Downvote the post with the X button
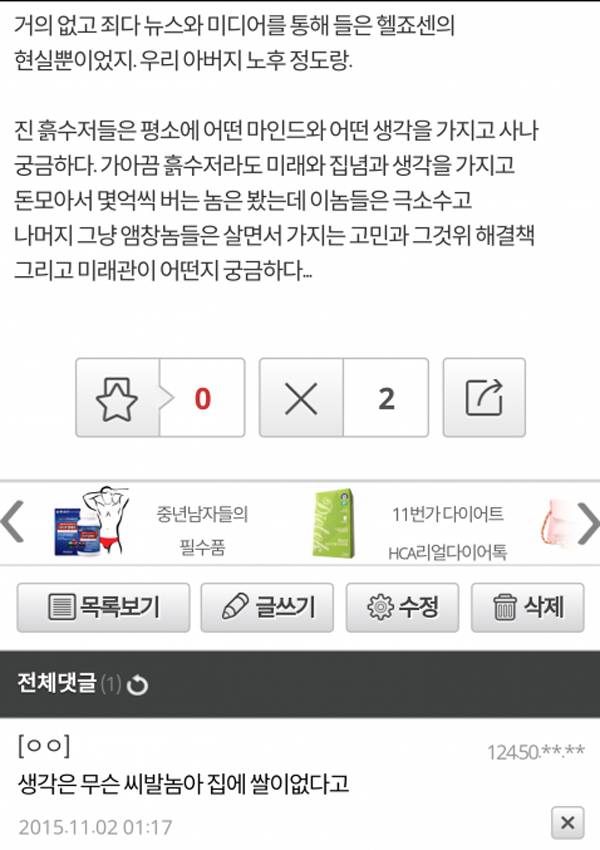 (302, 398)
